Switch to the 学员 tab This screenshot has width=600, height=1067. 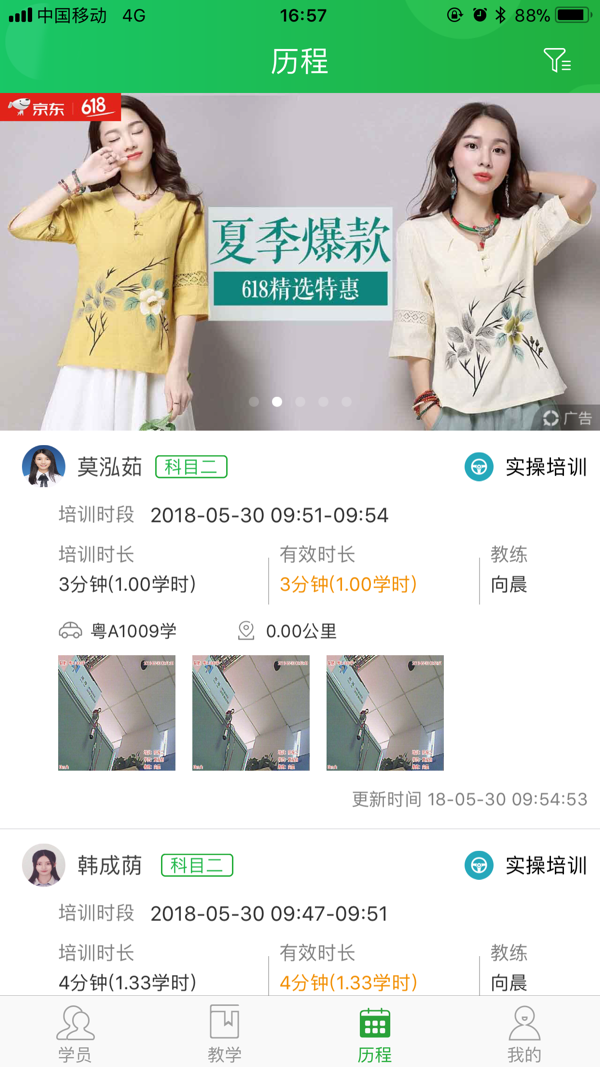(x=75, y=1033)
